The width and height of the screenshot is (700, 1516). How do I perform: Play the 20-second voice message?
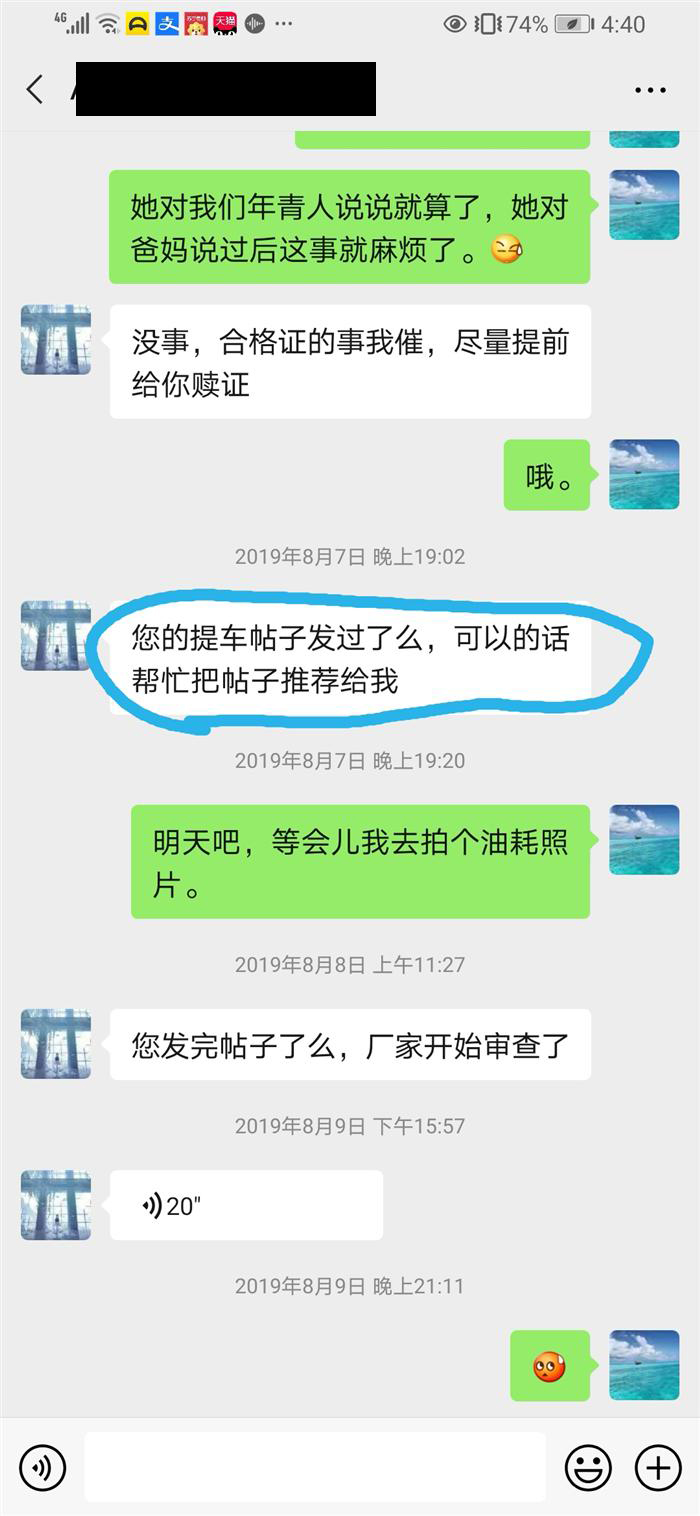pyautogui.click(x=245, y=1205)
